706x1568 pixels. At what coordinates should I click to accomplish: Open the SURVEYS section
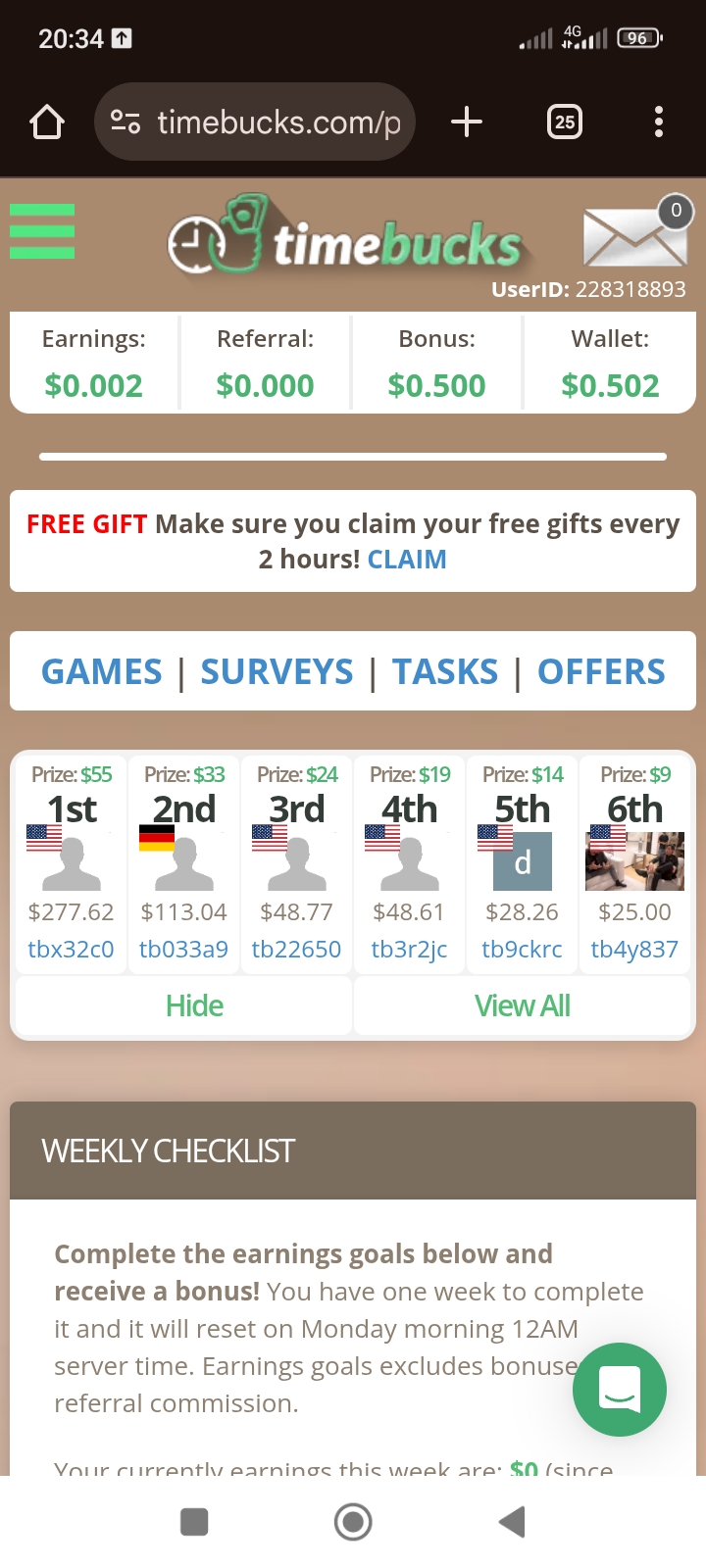tap(277, 672)
